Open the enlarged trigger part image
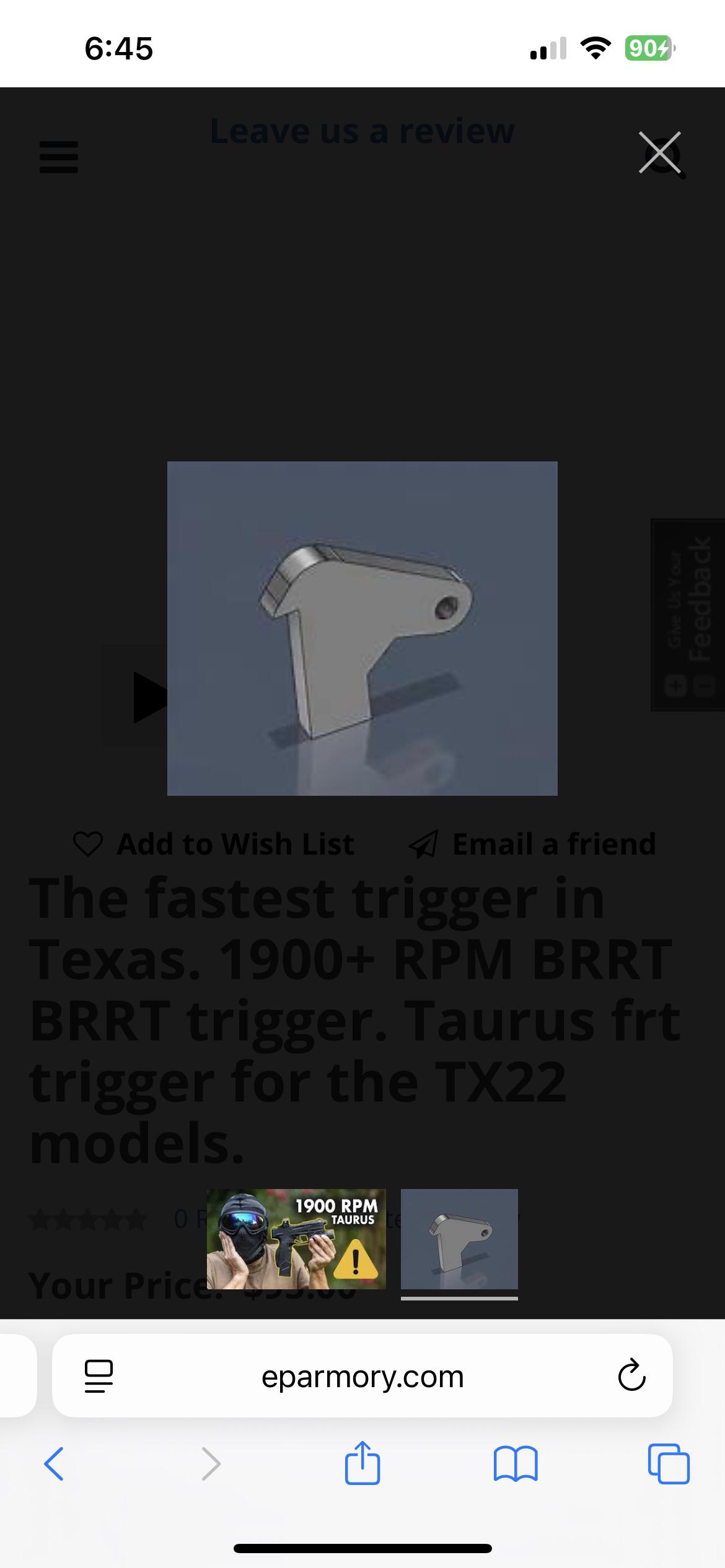 pyautogui.click(x=362, y=629)
